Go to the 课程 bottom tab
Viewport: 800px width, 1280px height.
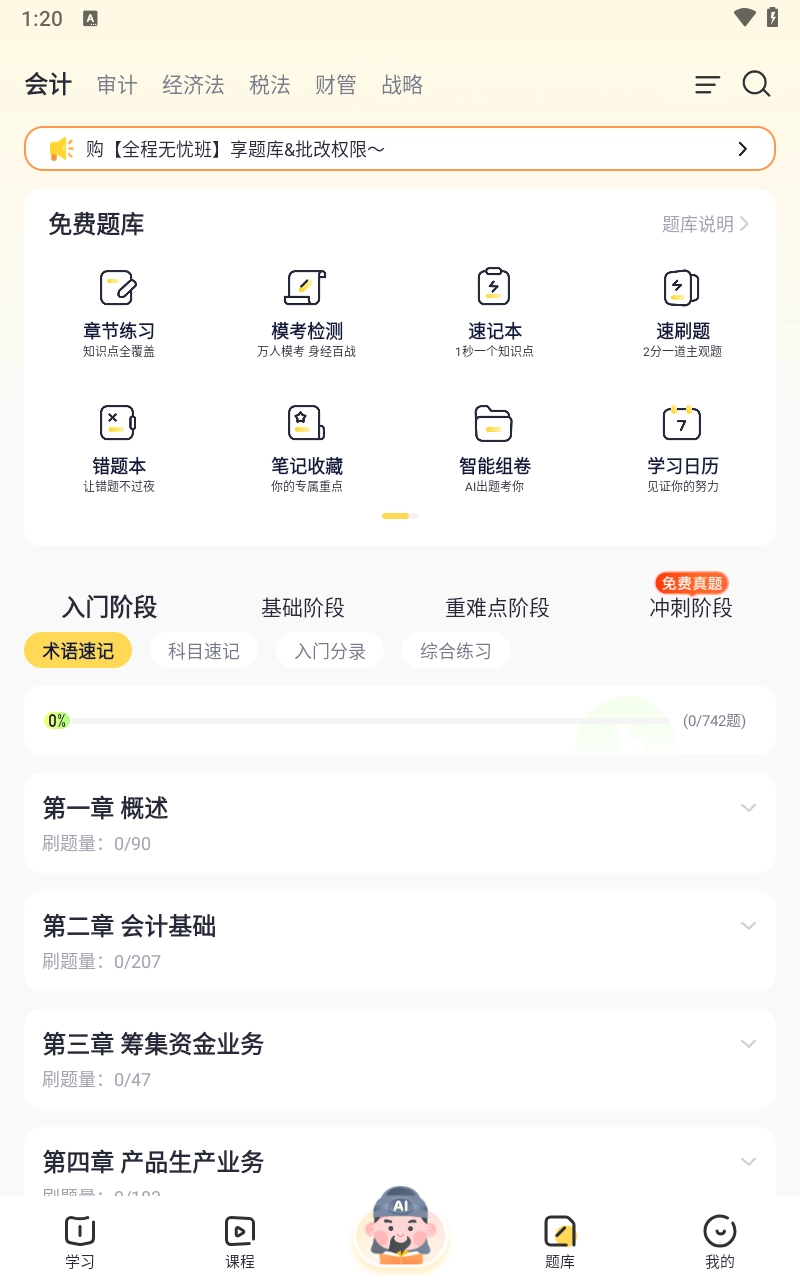pos(240,1242)
